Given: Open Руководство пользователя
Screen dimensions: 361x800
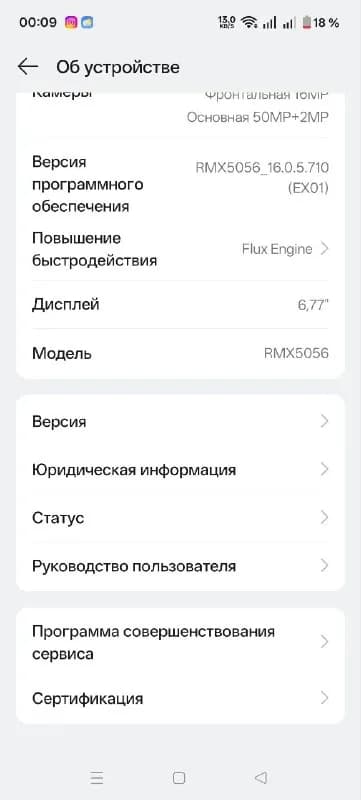Looking at the screenshot, I should 180,566.
